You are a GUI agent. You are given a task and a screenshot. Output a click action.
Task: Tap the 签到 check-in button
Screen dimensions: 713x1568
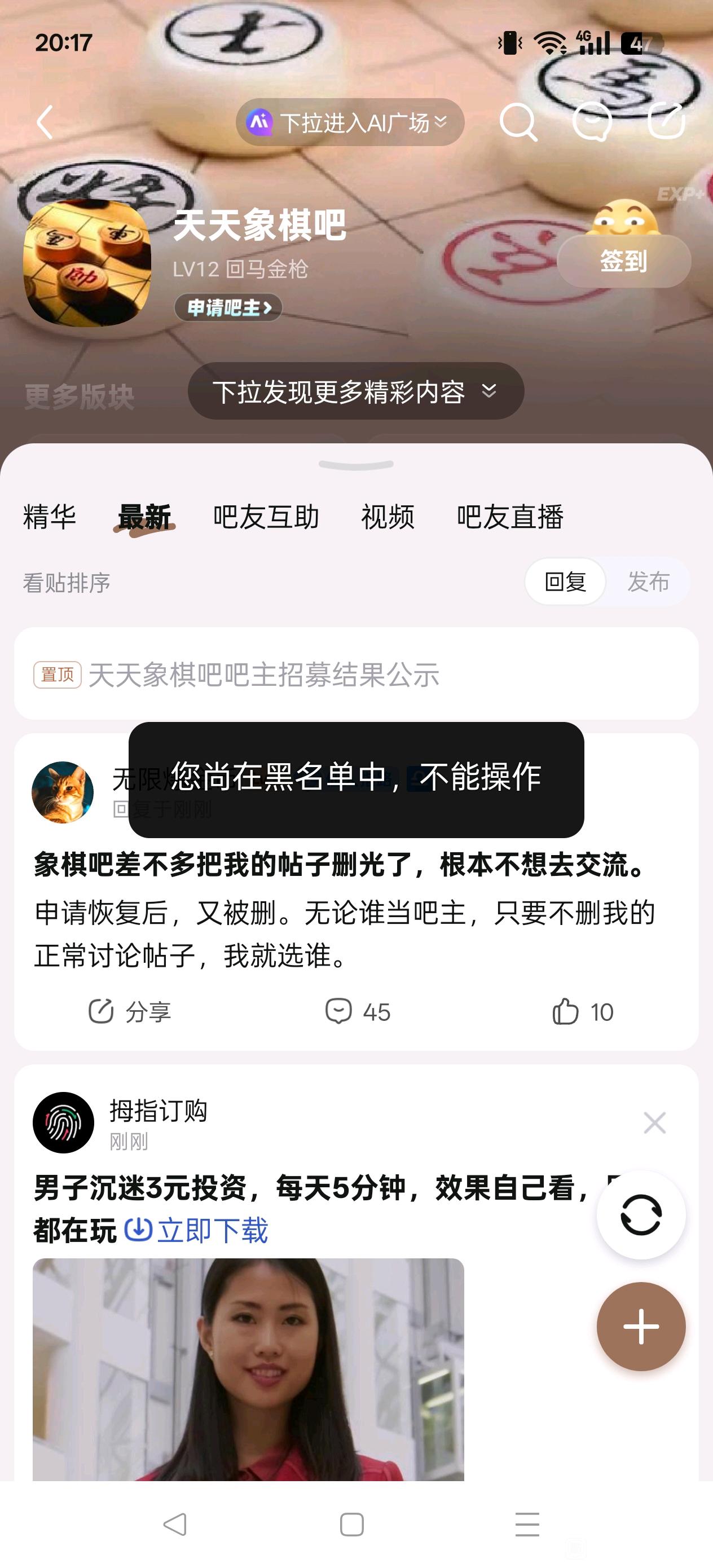coord(623,261)
